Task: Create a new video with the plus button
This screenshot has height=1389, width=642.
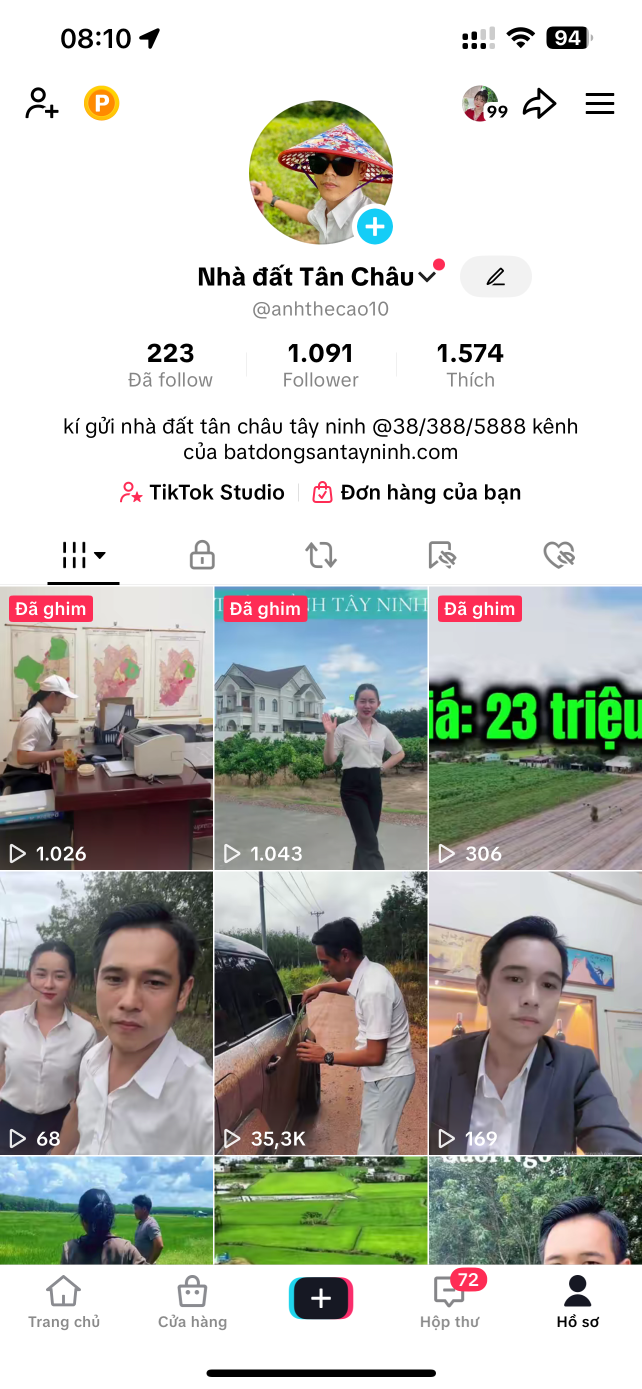Action: (x=321, y=1299)
